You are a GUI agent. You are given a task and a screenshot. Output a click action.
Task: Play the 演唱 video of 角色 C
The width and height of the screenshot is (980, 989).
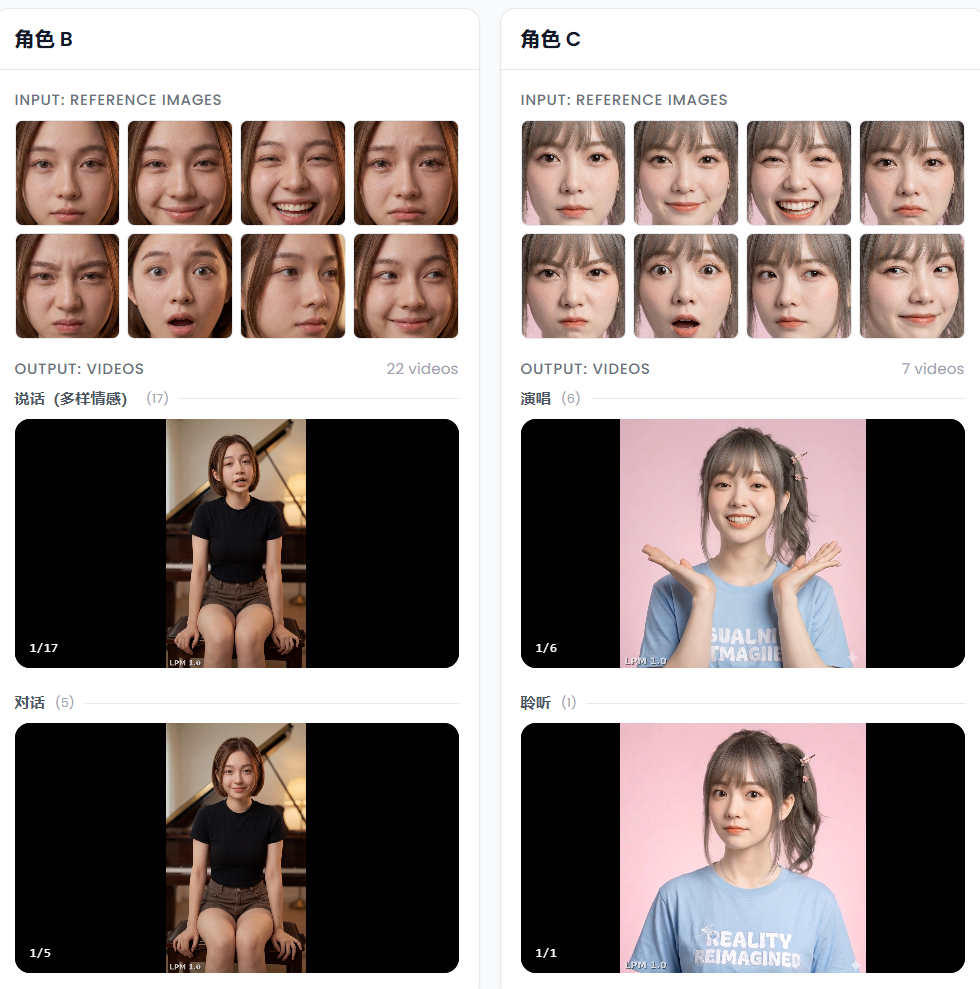742,543
